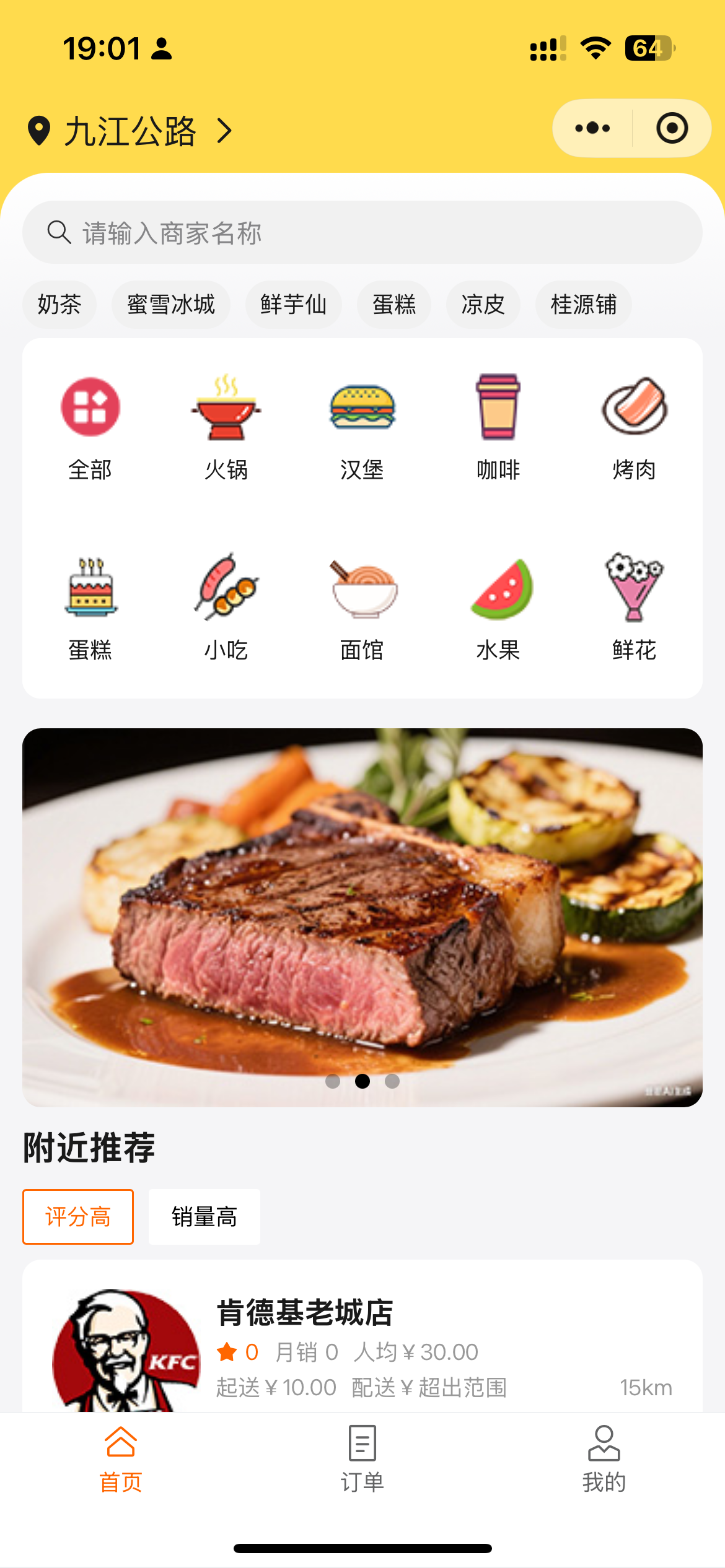
Task: Open the 九江公路 location selector
Action: point(130,131)
